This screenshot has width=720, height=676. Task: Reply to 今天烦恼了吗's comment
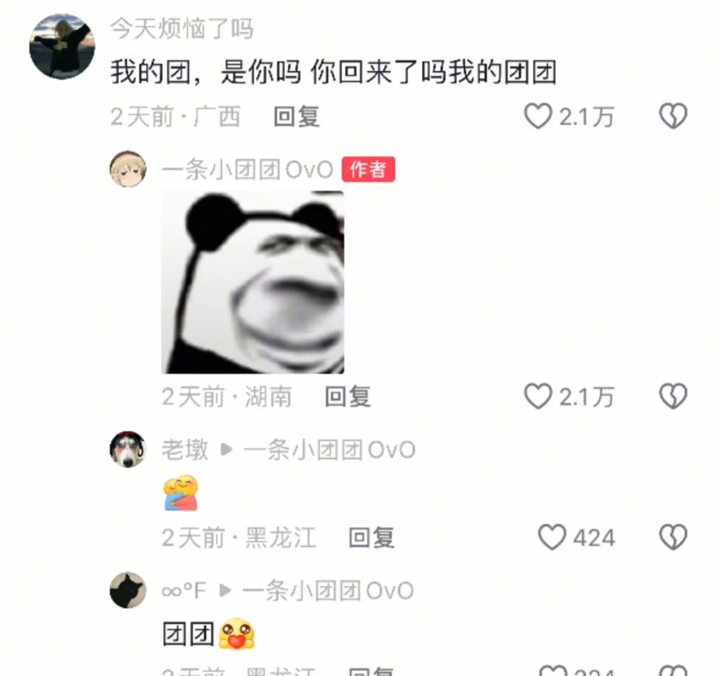297,117
